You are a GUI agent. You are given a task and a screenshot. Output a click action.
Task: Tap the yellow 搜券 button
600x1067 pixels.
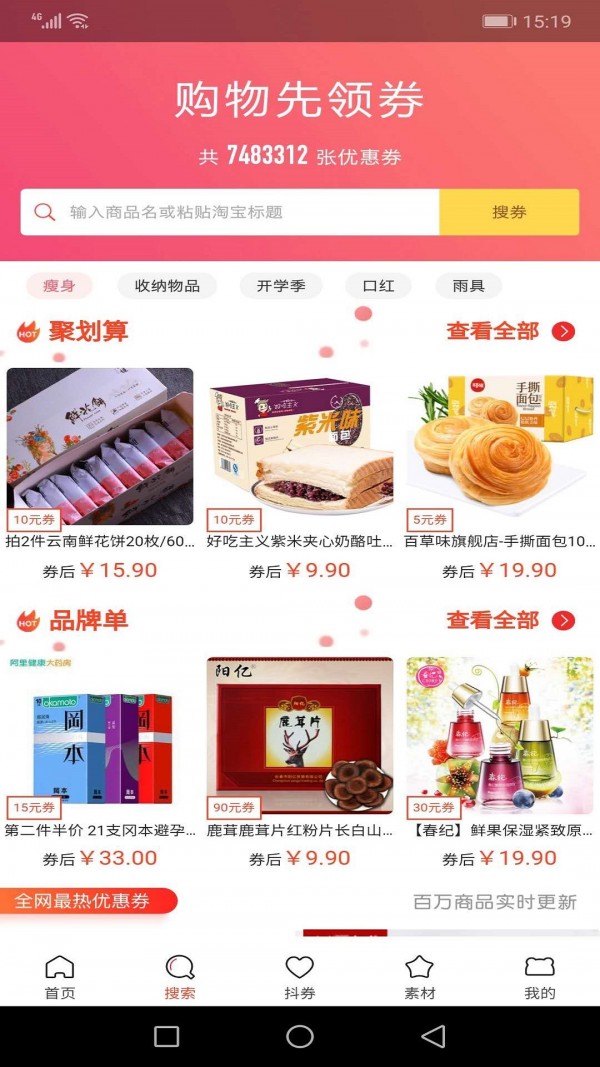[x=510, y=212]
